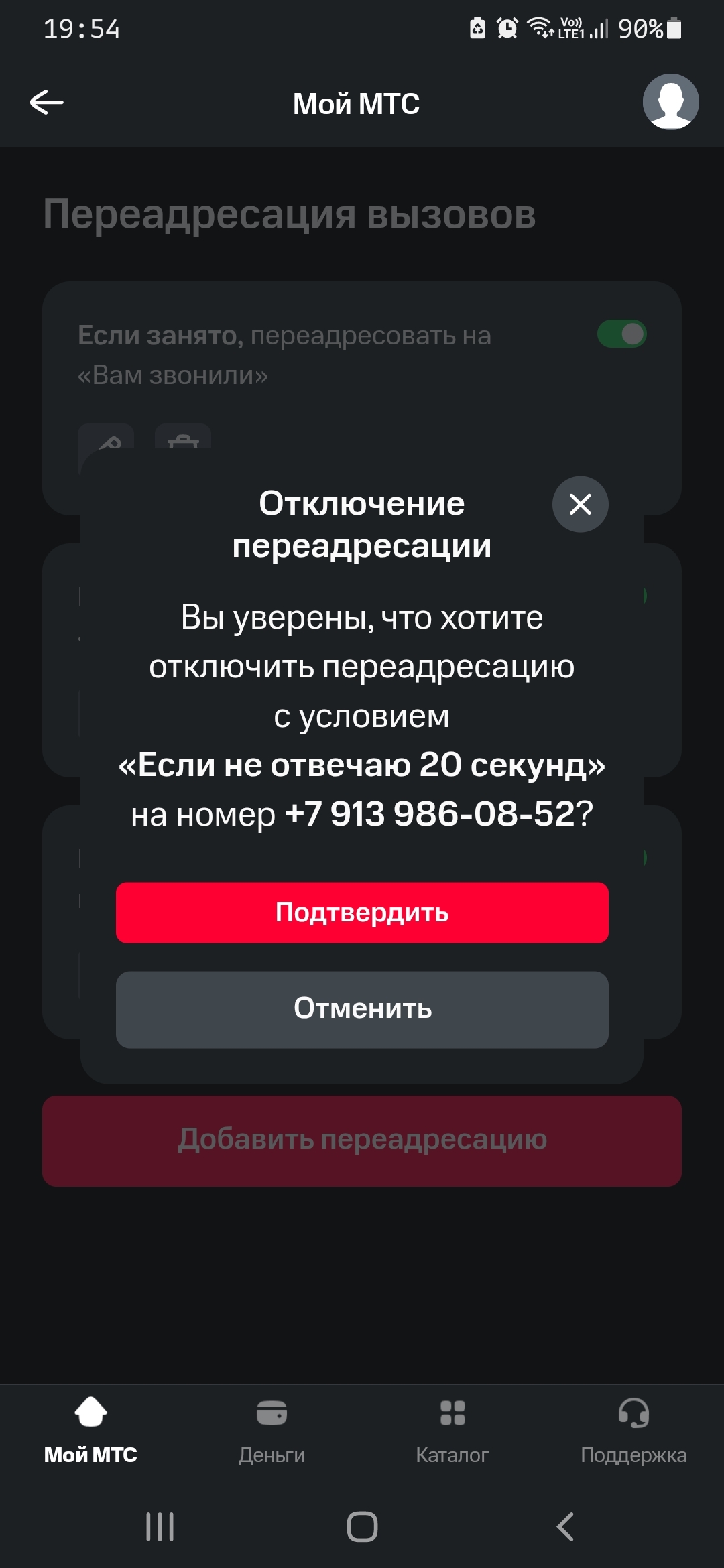The height and width of the screenshot is (1568, 724).
Task: Open system recent apps
Action: tap(160, 1527)
